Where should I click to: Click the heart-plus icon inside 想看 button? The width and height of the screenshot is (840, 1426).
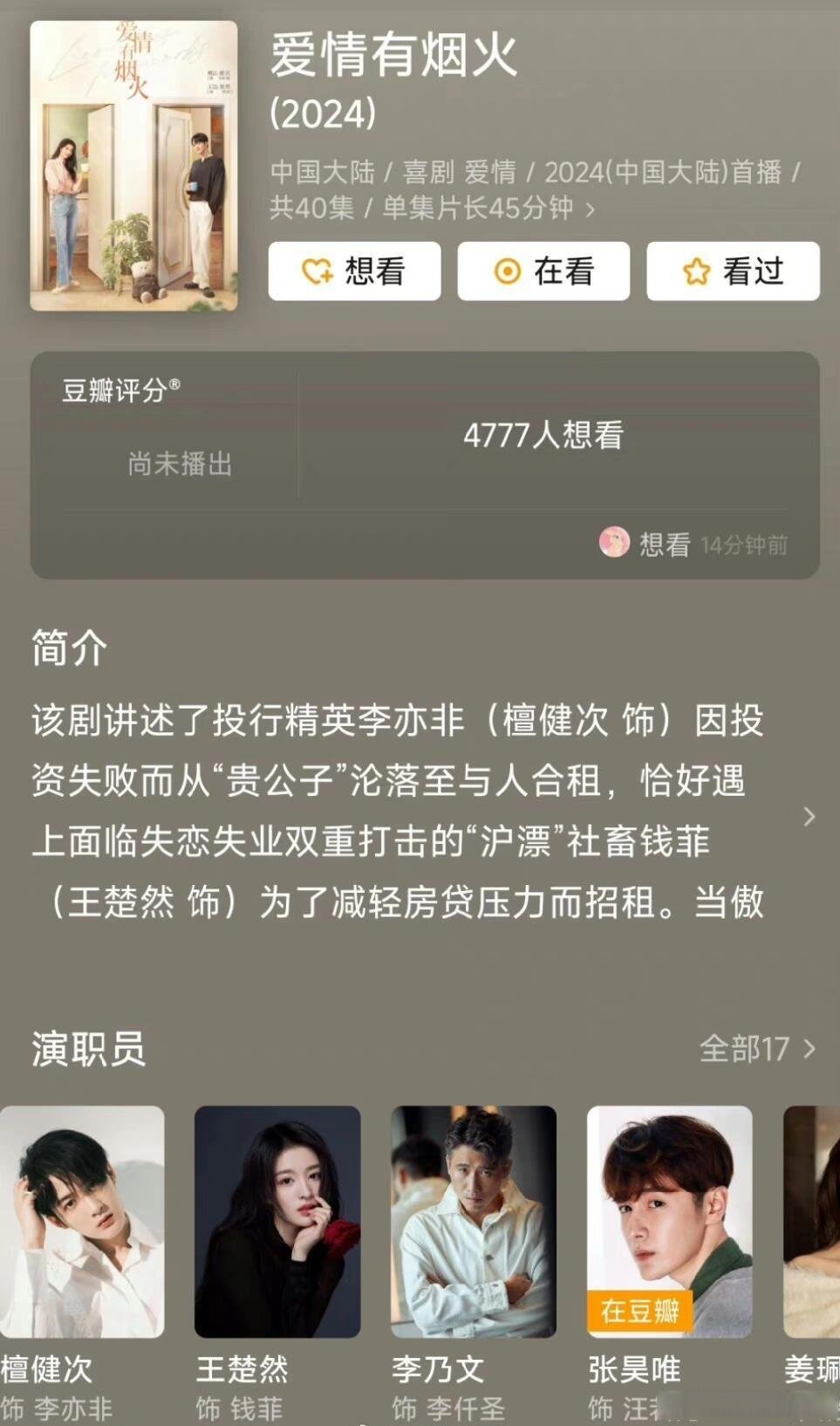pyautogui.click(x=318, y=271)
